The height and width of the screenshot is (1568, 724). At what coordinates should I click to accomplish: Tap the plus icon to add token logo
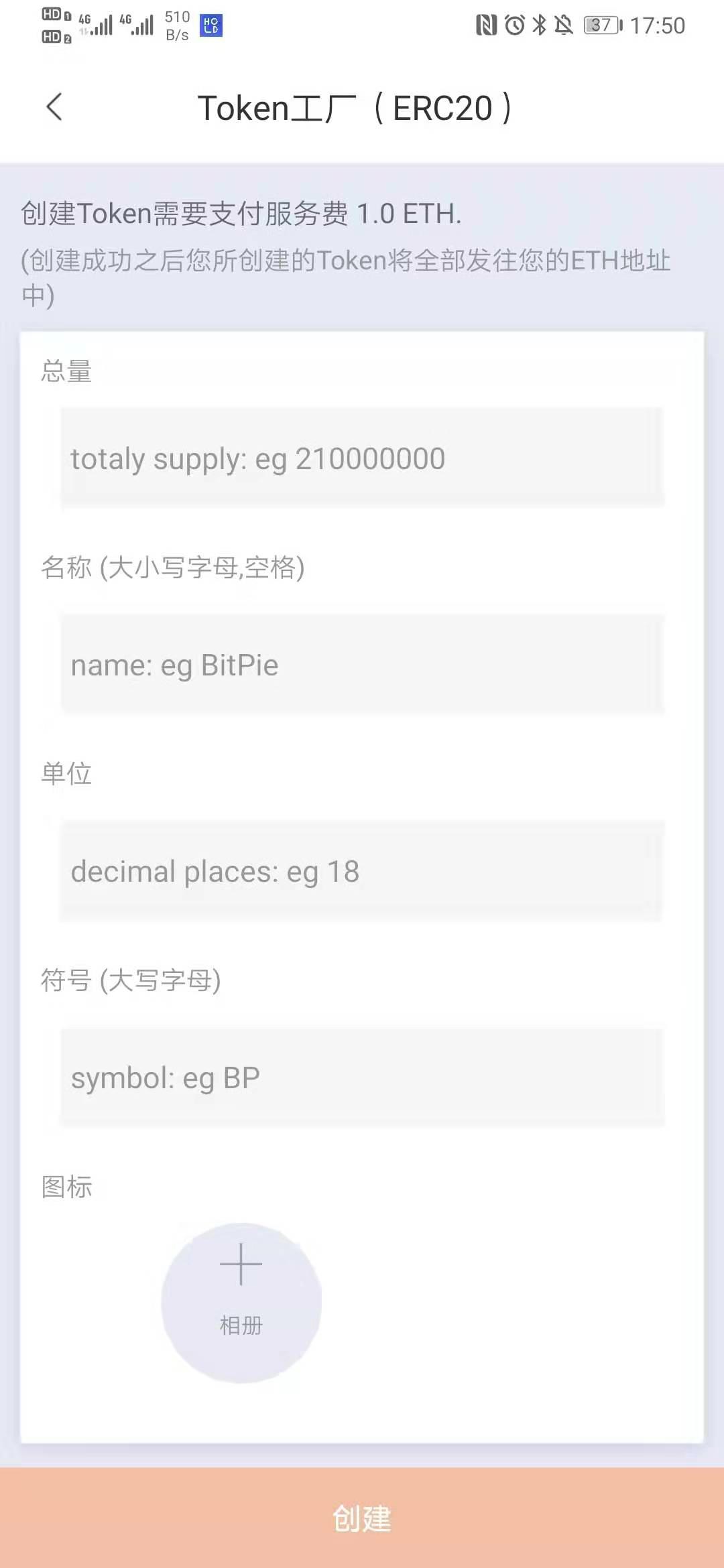tap(241, 1263)
